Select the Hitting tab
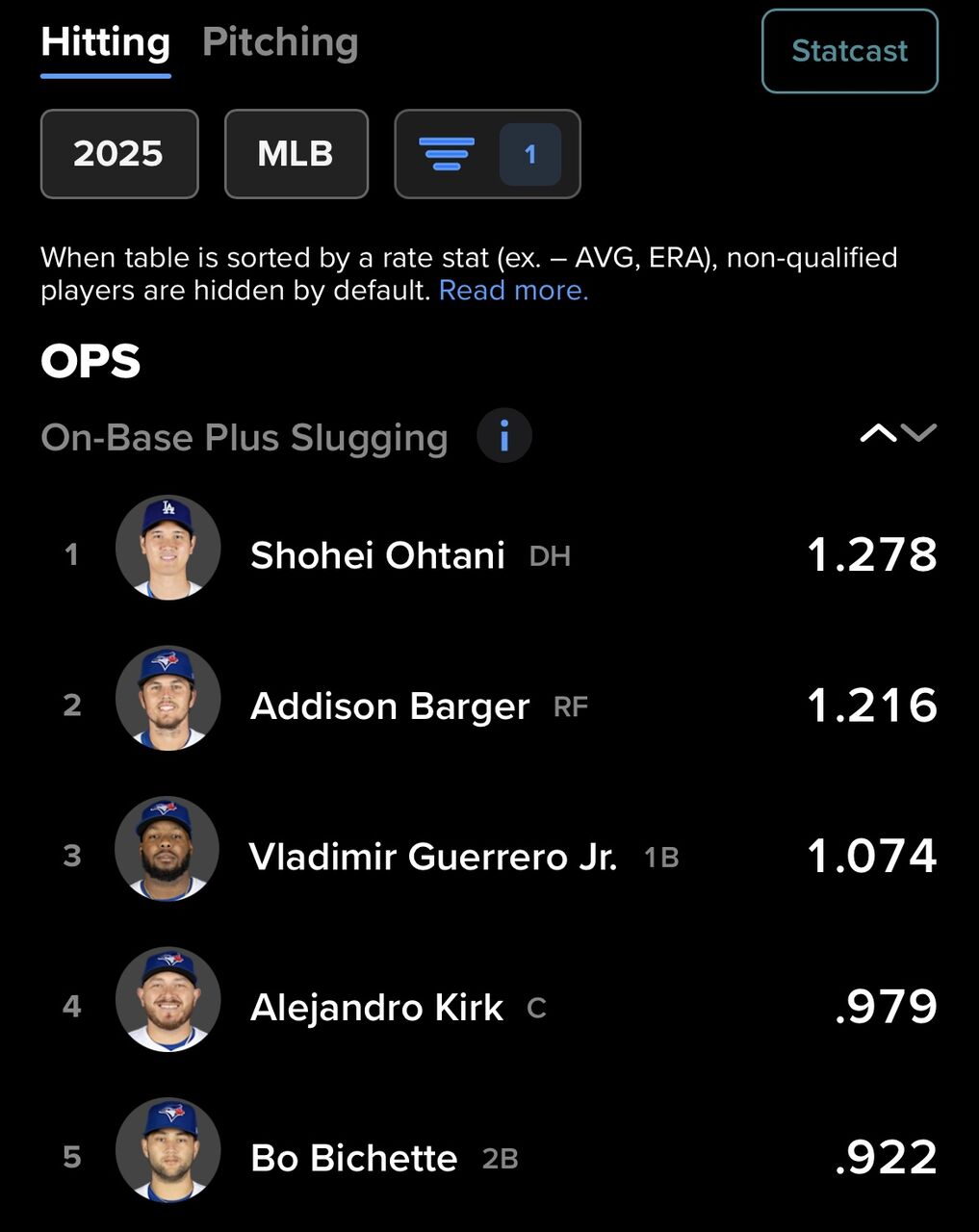The width and height of the screenshot is (979, 1232). (106, 43)
